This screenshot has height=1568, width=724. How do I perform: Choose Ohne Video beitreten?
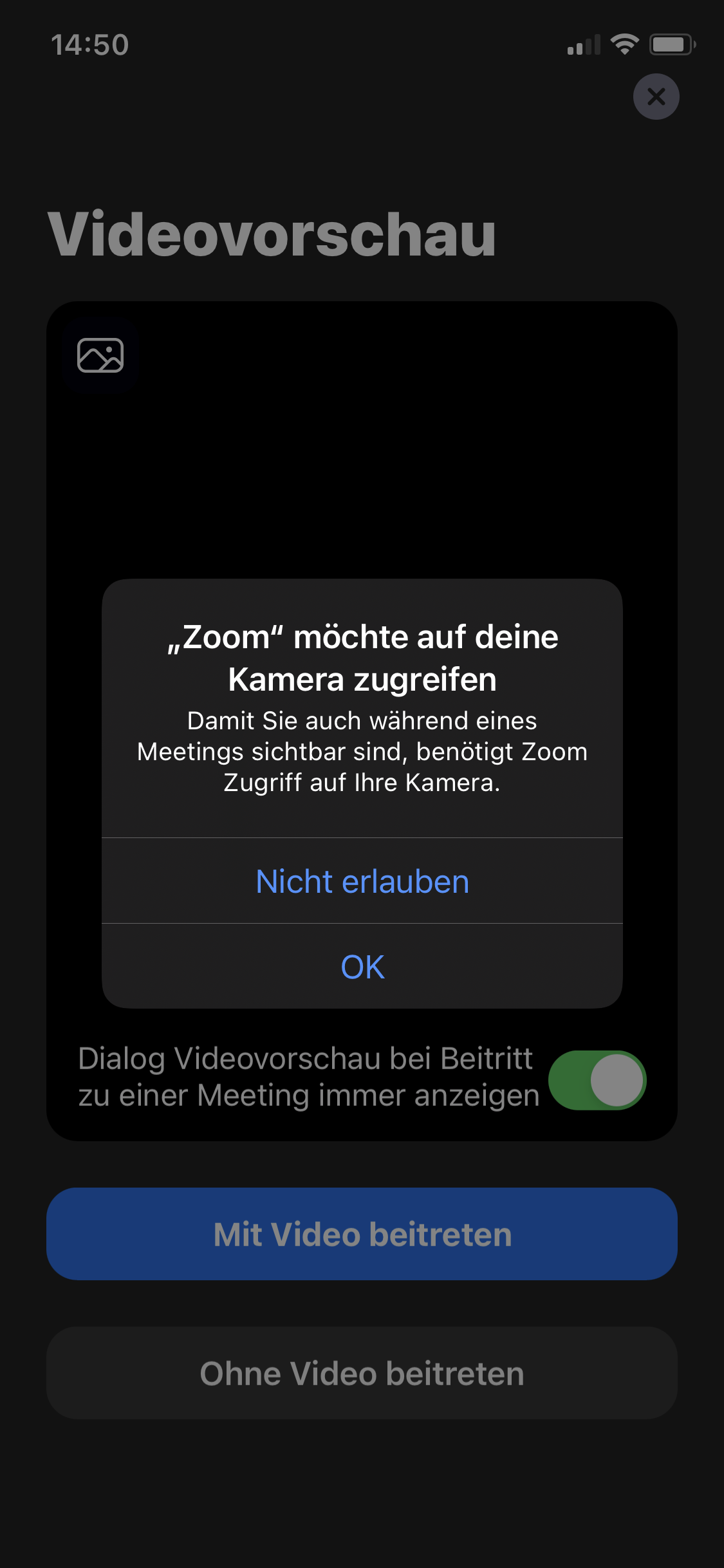[362, 1373]
